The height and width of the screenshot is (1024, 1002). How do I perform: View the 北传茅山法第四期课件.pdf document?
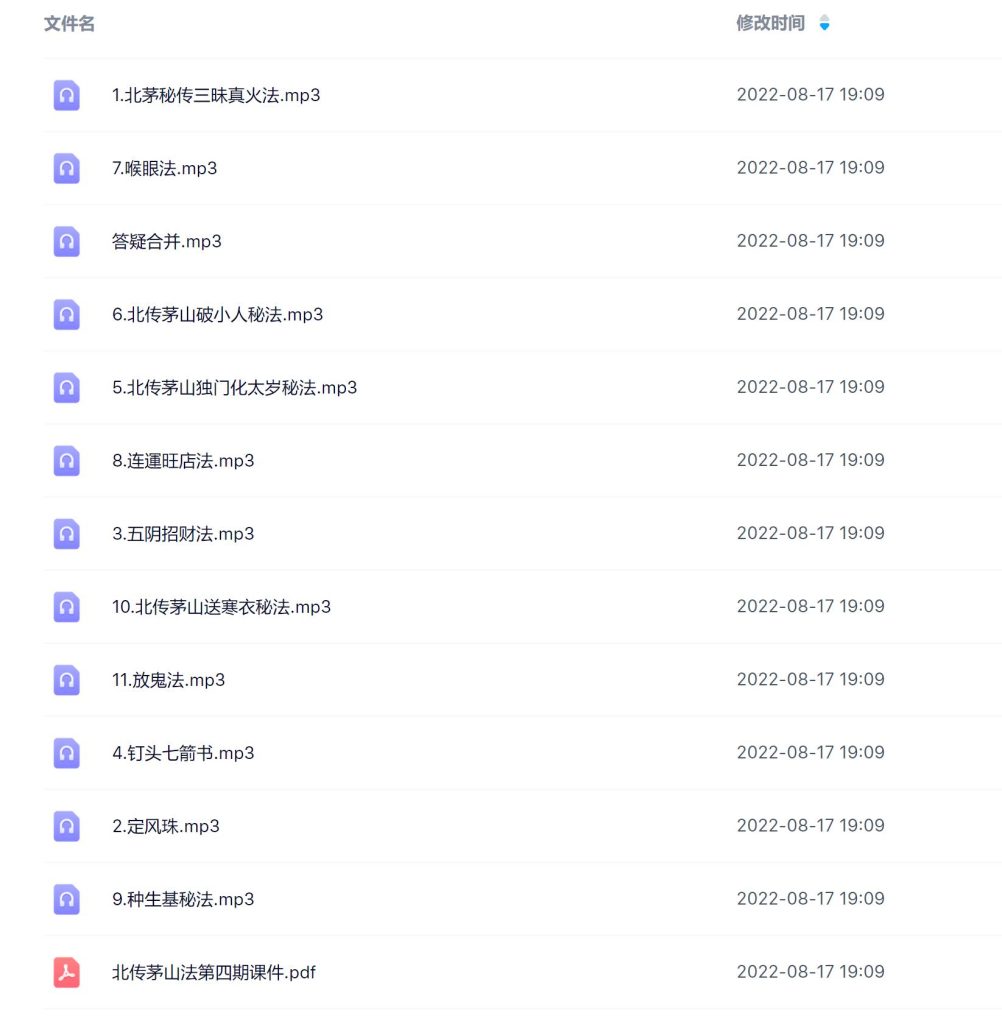pos(213,971)
